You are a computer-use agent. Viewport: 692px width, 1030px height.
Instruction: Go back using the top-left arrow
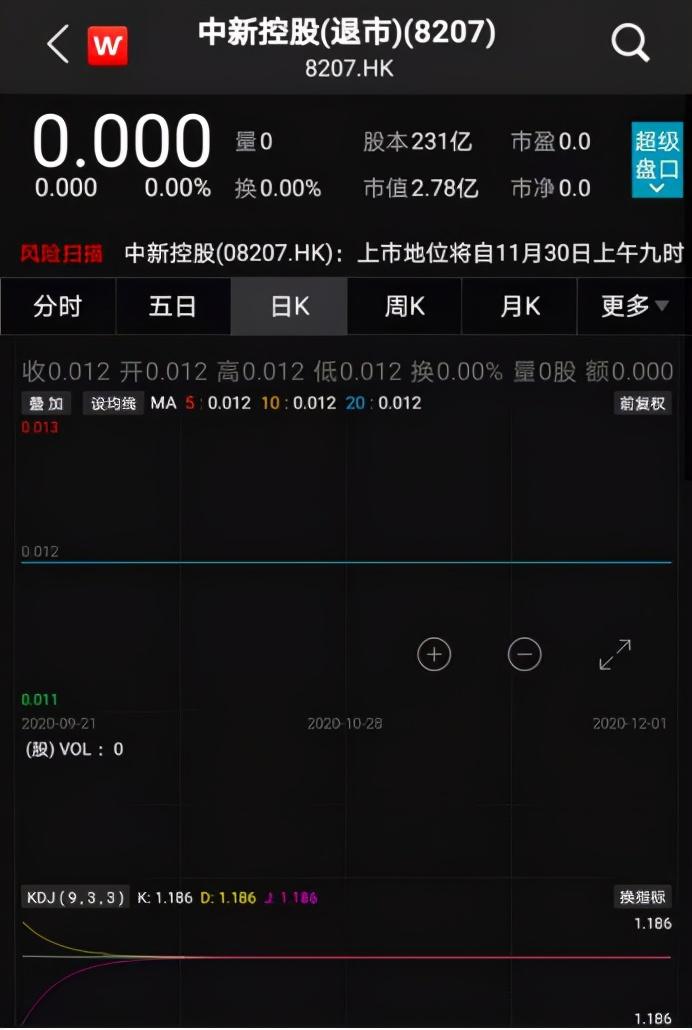pyautogui.click(x=58, y=45)
